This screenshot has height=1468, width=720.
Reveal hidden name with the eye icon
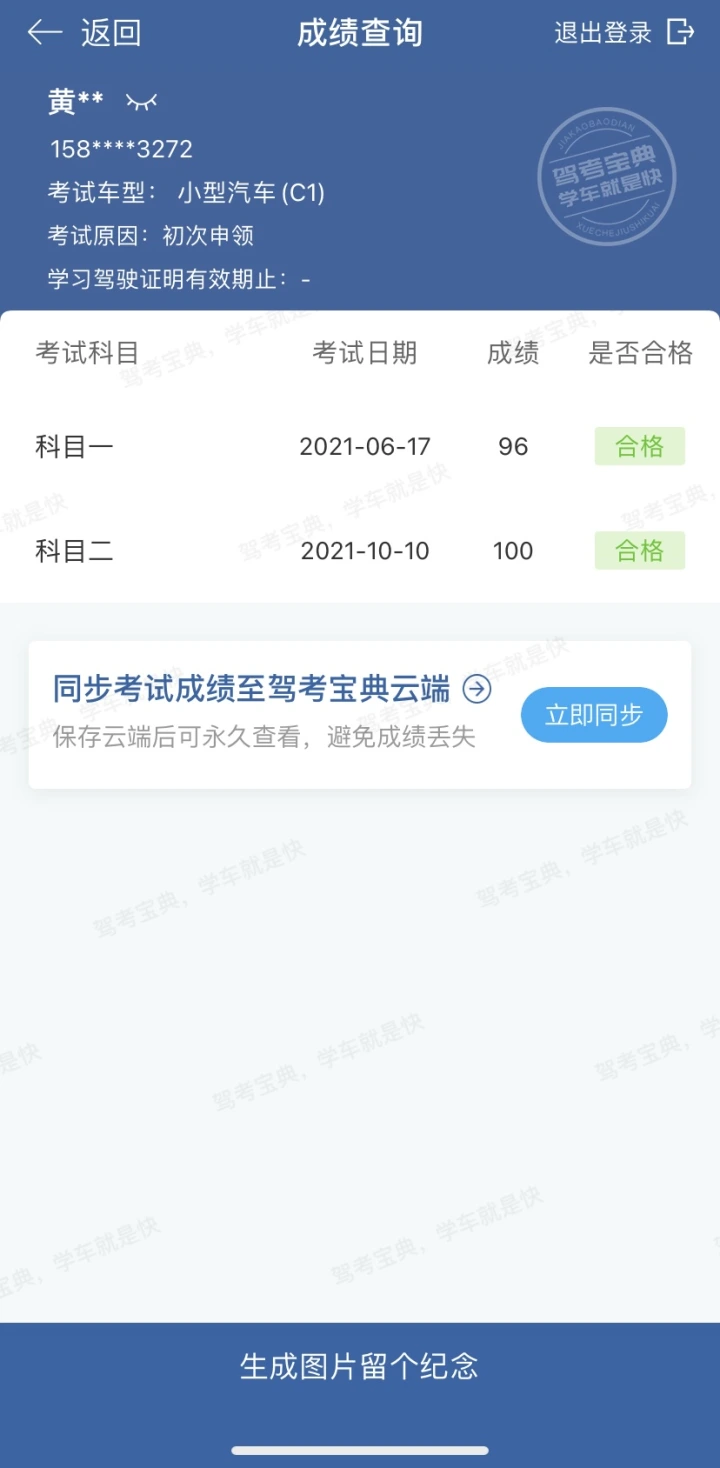141,102
